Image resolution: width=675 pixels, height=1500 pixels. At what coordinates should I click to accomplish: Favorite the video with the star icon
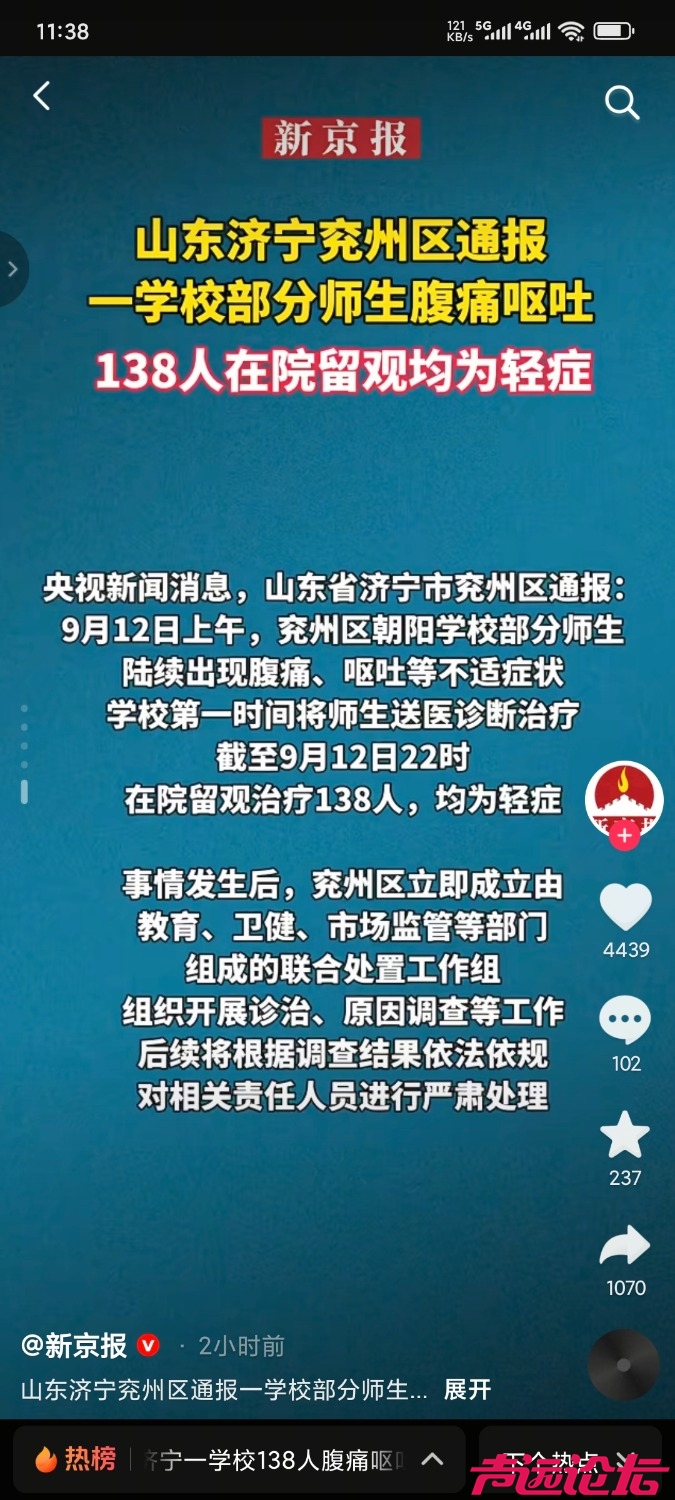click(x=625, y=1136)
